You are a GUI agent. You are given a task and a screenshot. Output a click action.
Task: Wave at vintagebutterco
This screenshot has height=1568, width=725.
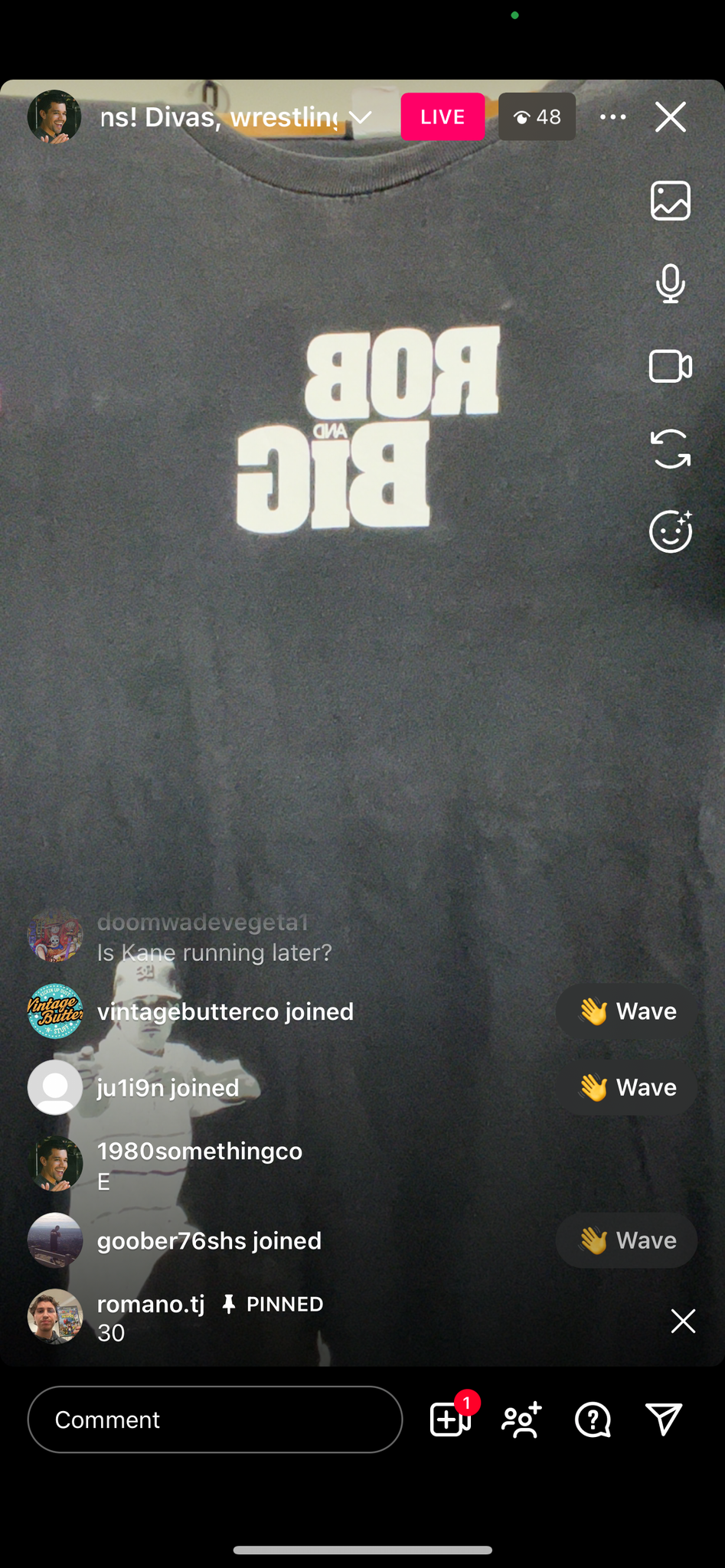[x=626, y=1011]
